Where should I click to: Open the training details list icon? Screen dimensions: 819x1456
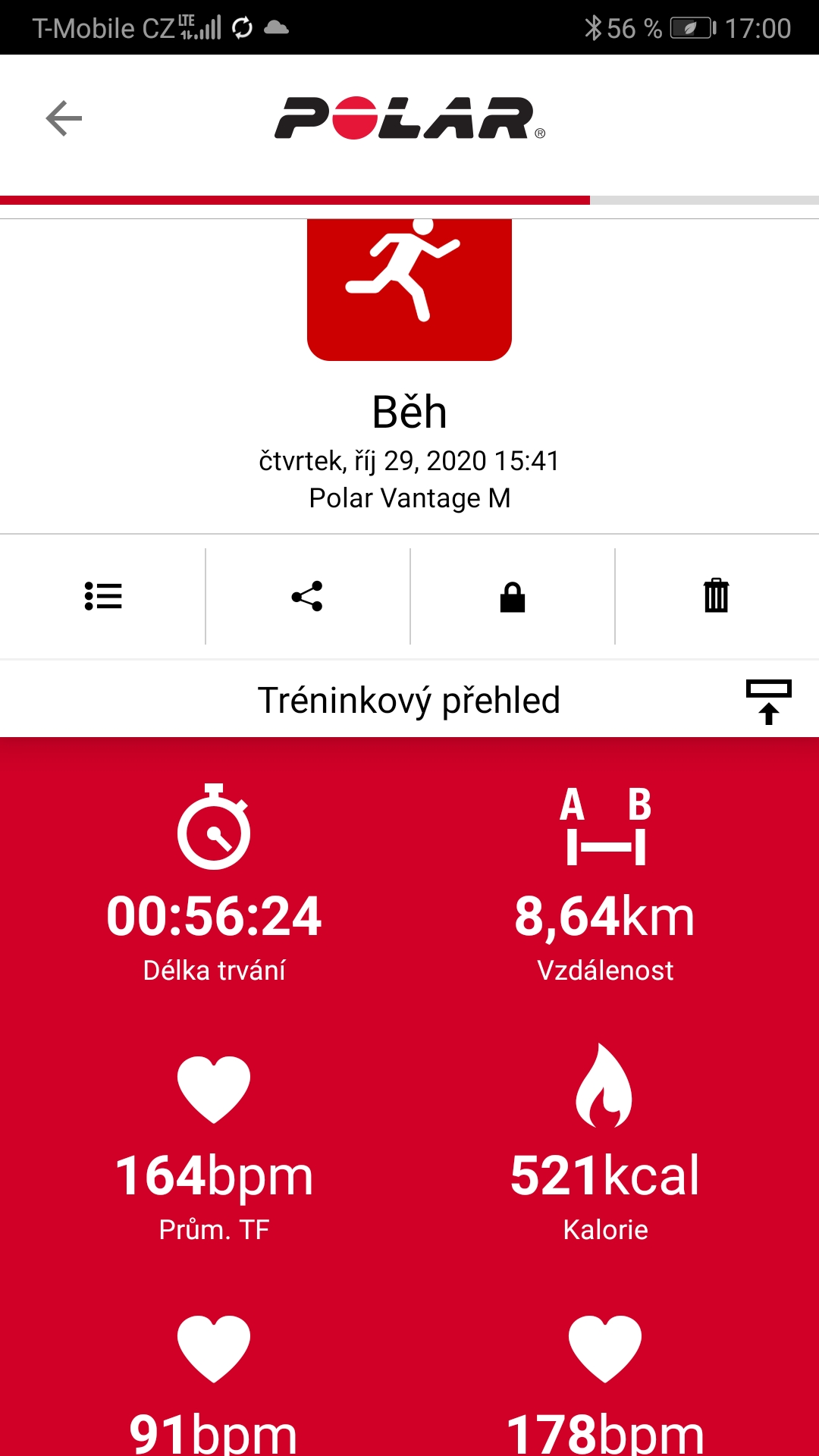103,596
